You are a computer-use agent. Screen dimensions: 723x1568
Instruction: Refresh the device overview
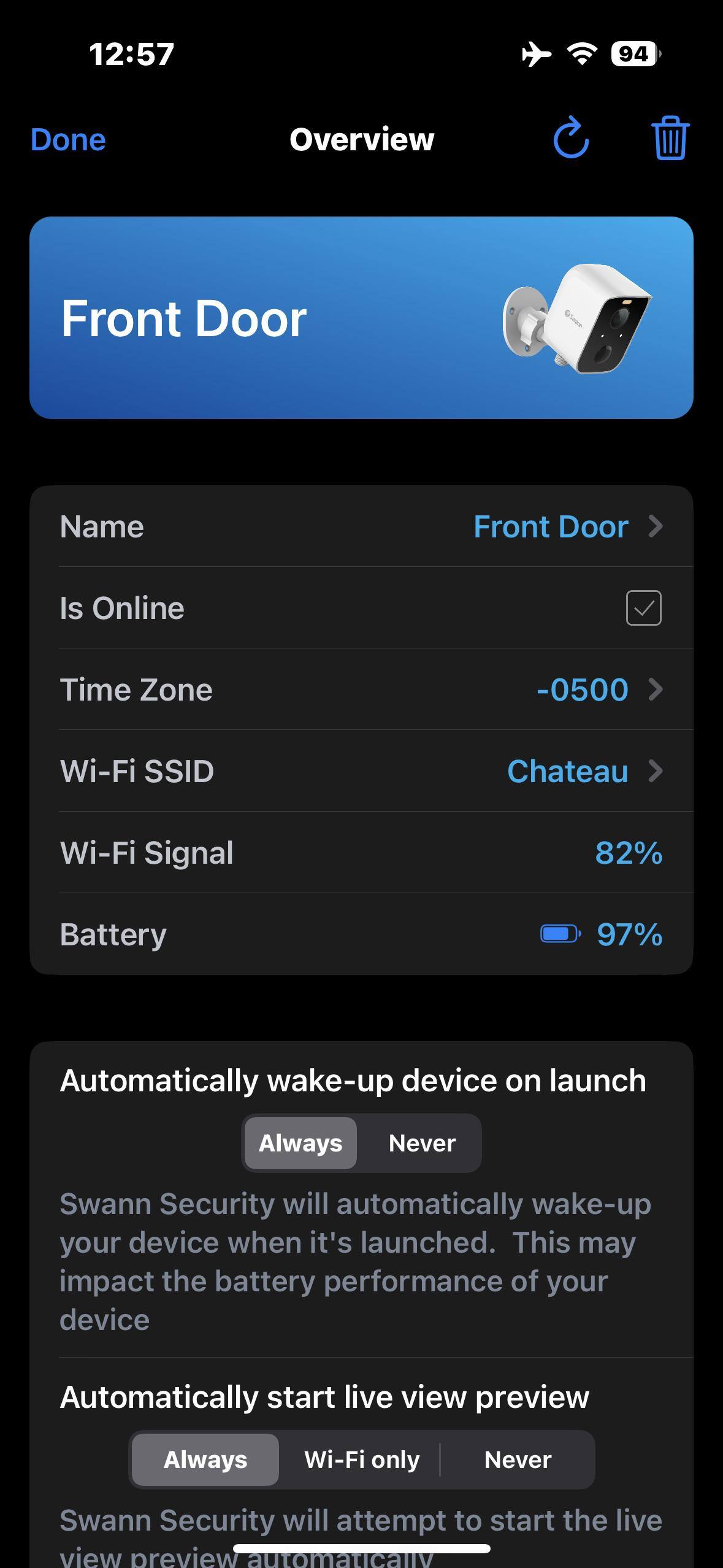(571, 139)
